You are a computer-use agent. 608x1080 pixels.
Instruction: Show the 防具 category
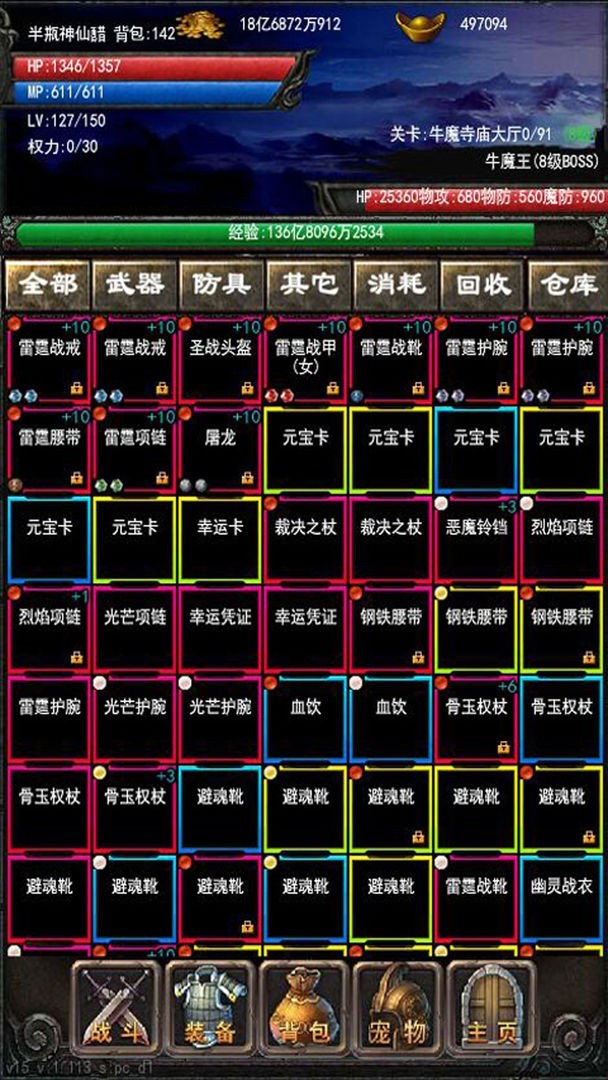222,284
